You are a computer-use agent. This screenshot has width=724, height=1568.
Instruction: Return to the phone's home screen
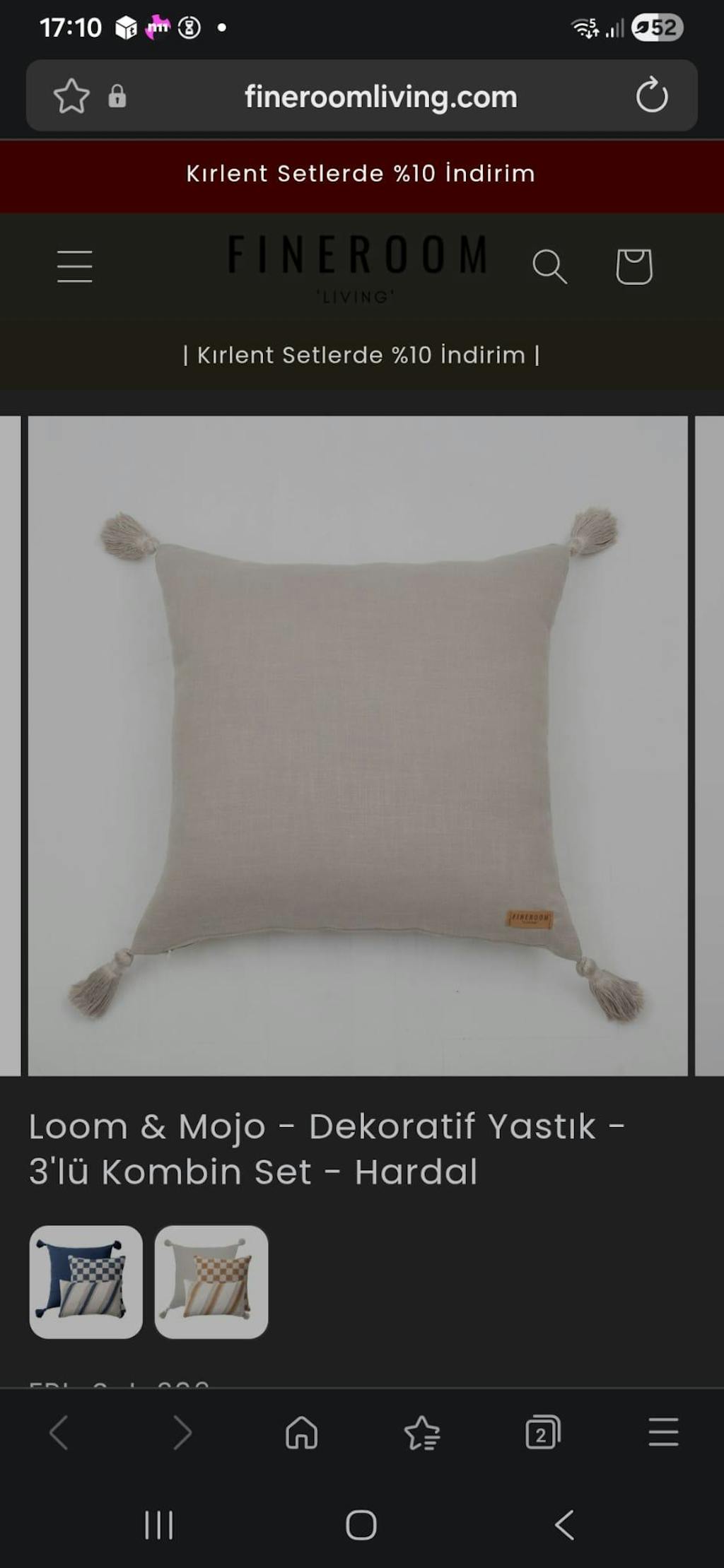click(361, 1524)
